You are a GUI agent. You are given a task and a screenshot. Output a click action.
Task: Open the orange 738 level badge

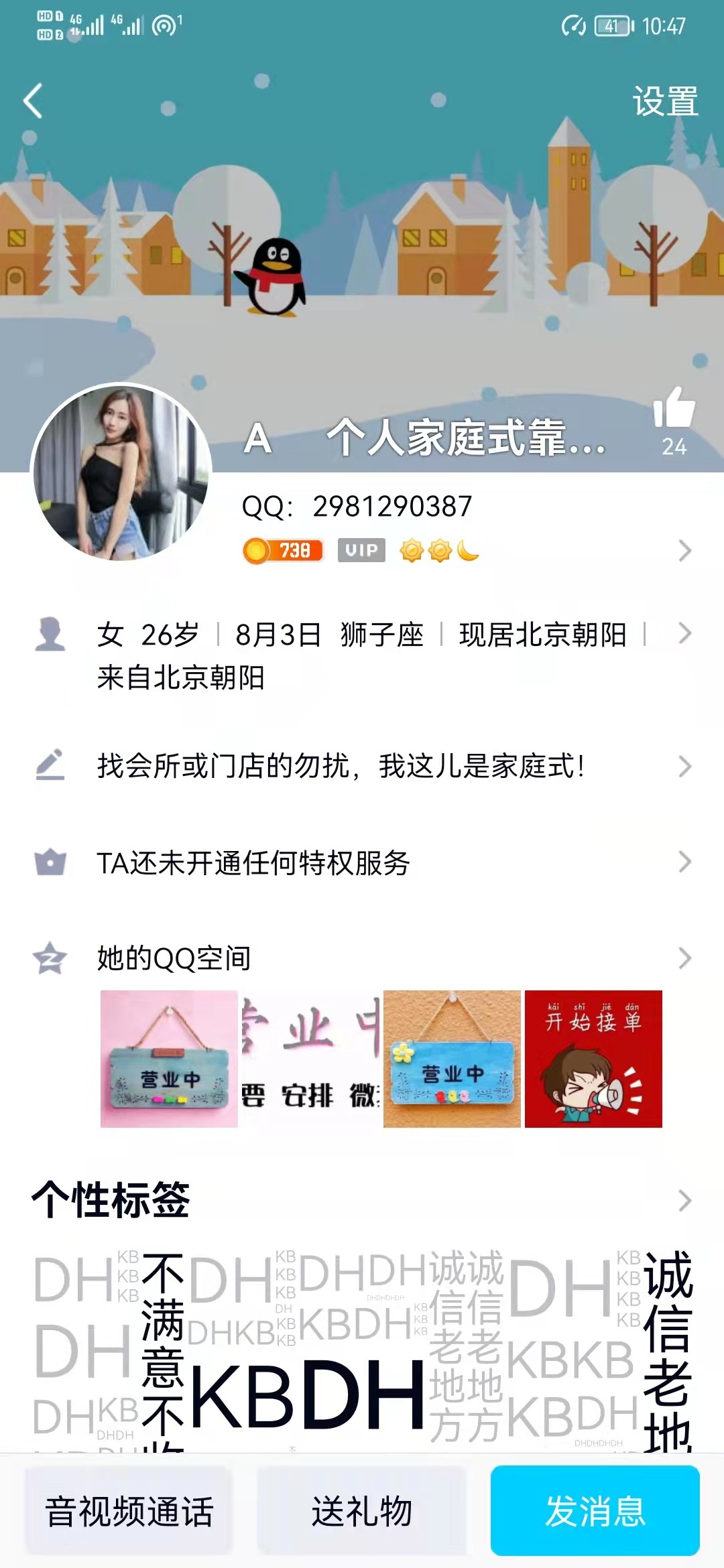tap(284, 551)
